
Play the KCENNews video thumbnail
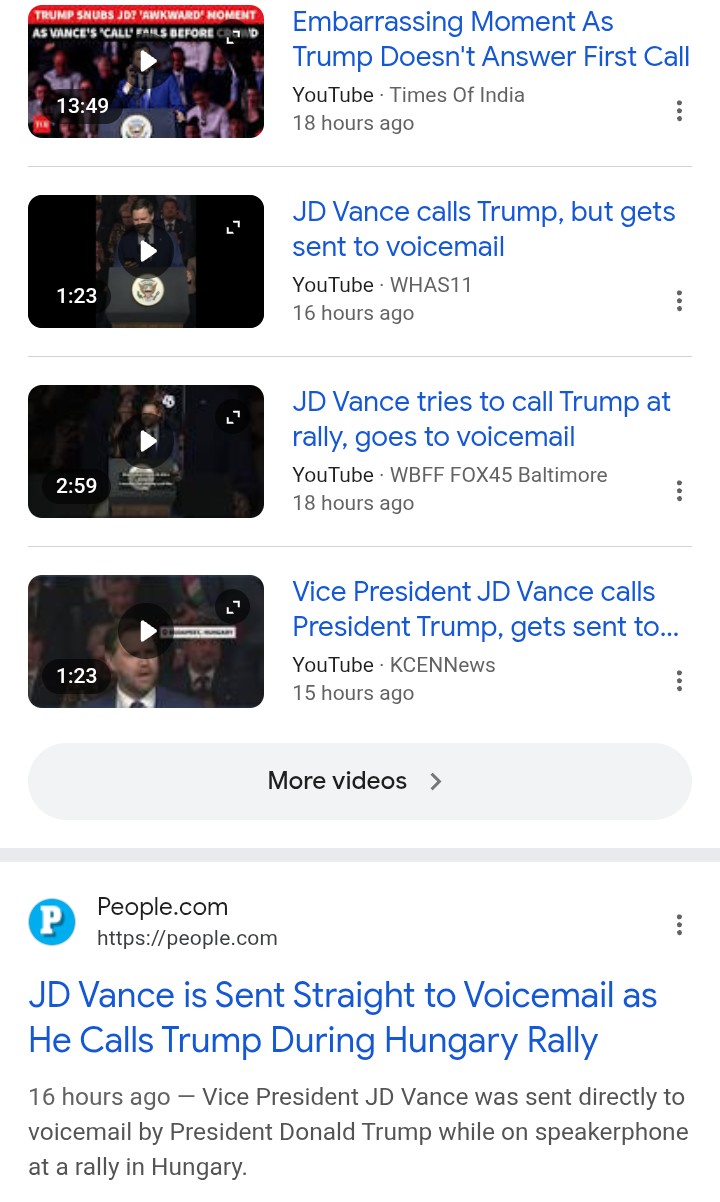pyautogui.click(x=146, y=641)
